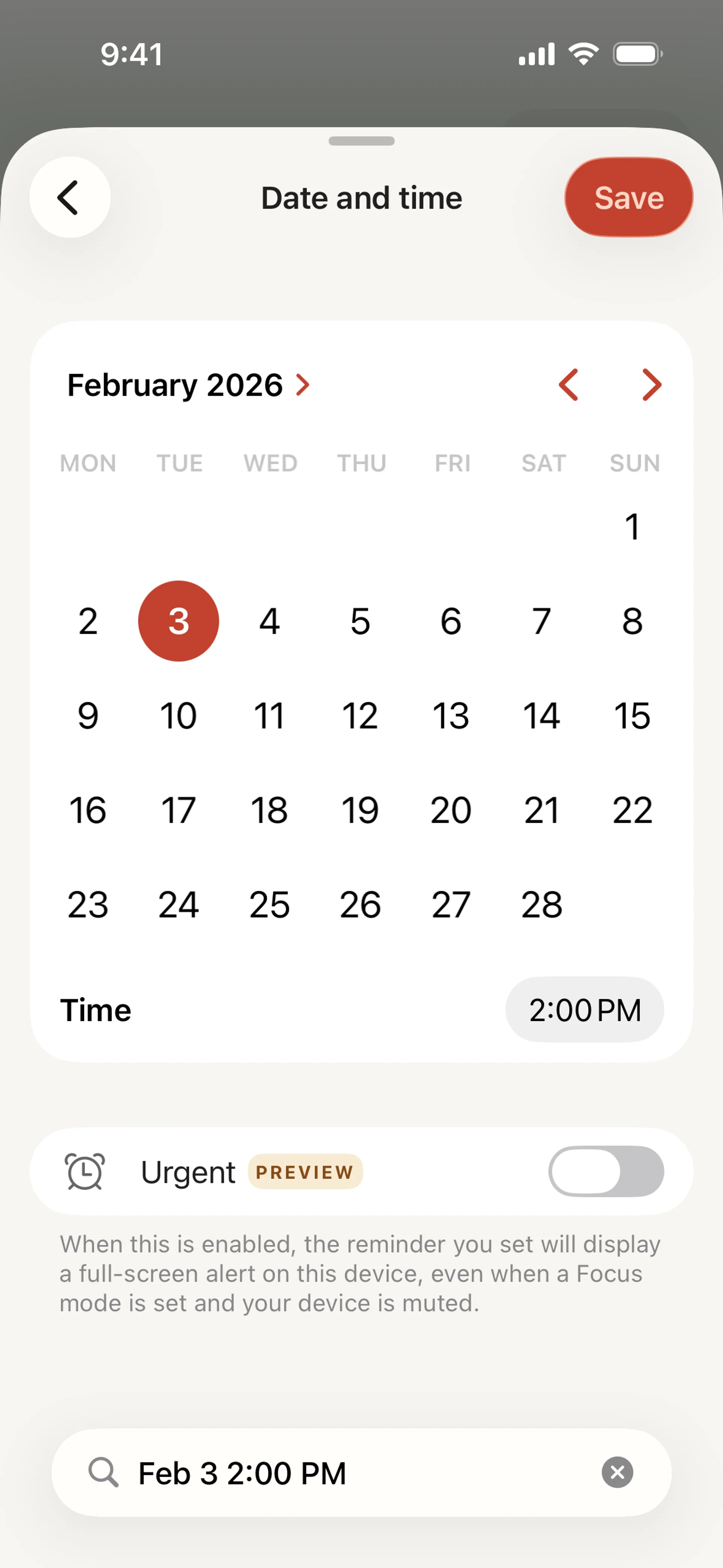Select February 1 on the calendar

click(x=632, y=527)
